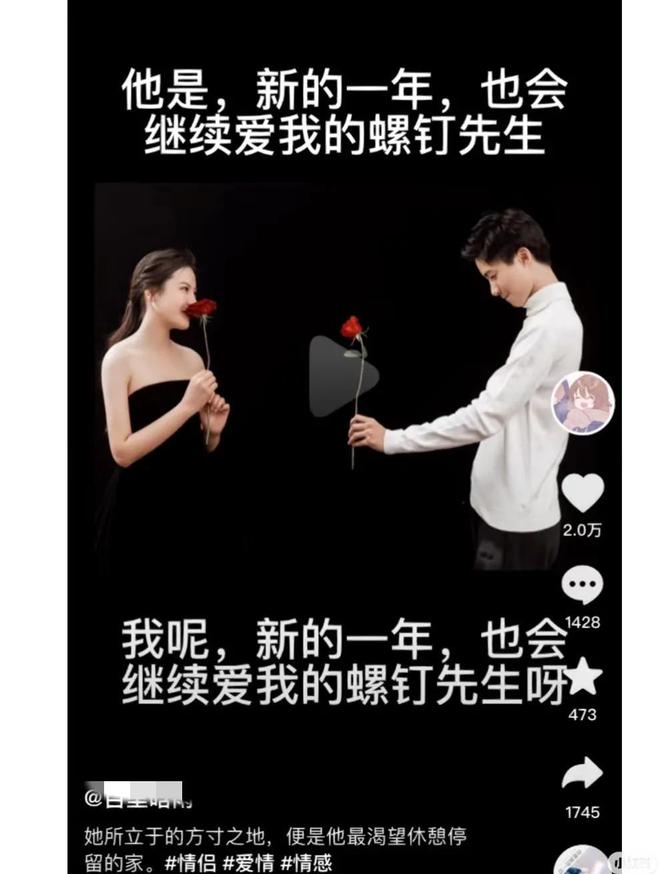Open the creator's profile avatar
Viewport: 660px width, 874px height.
[583, 402]
